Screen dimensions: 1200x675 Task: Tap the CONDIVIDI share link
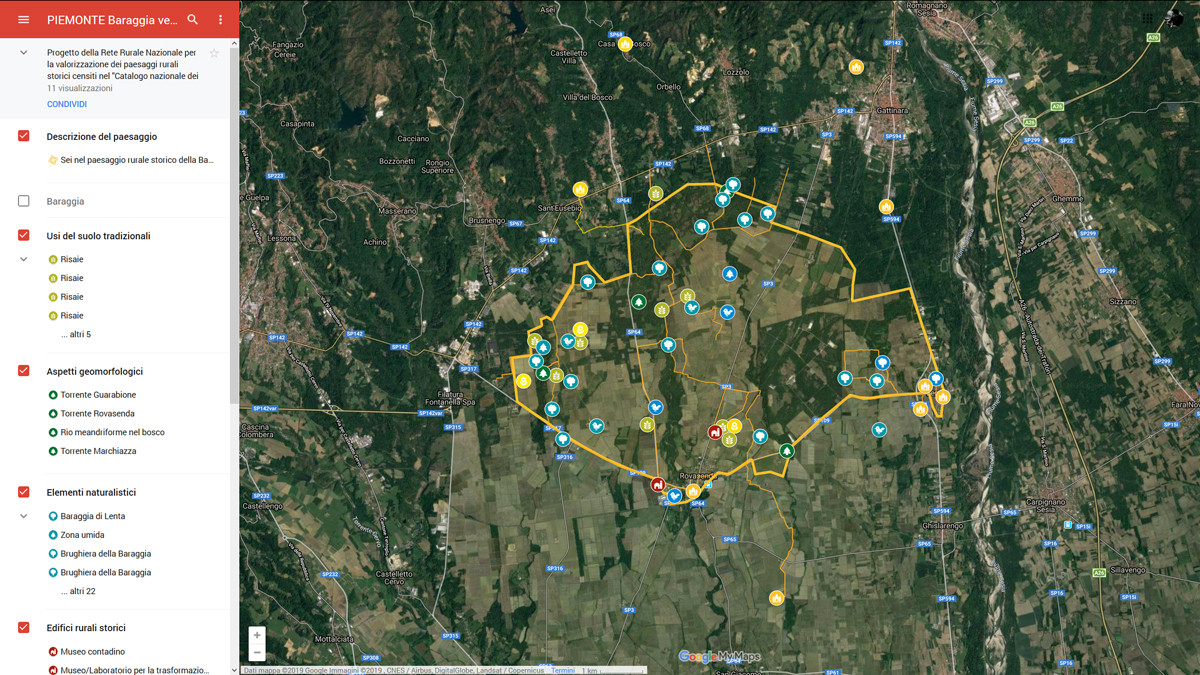pyautogui.click(x=67, y=104)
